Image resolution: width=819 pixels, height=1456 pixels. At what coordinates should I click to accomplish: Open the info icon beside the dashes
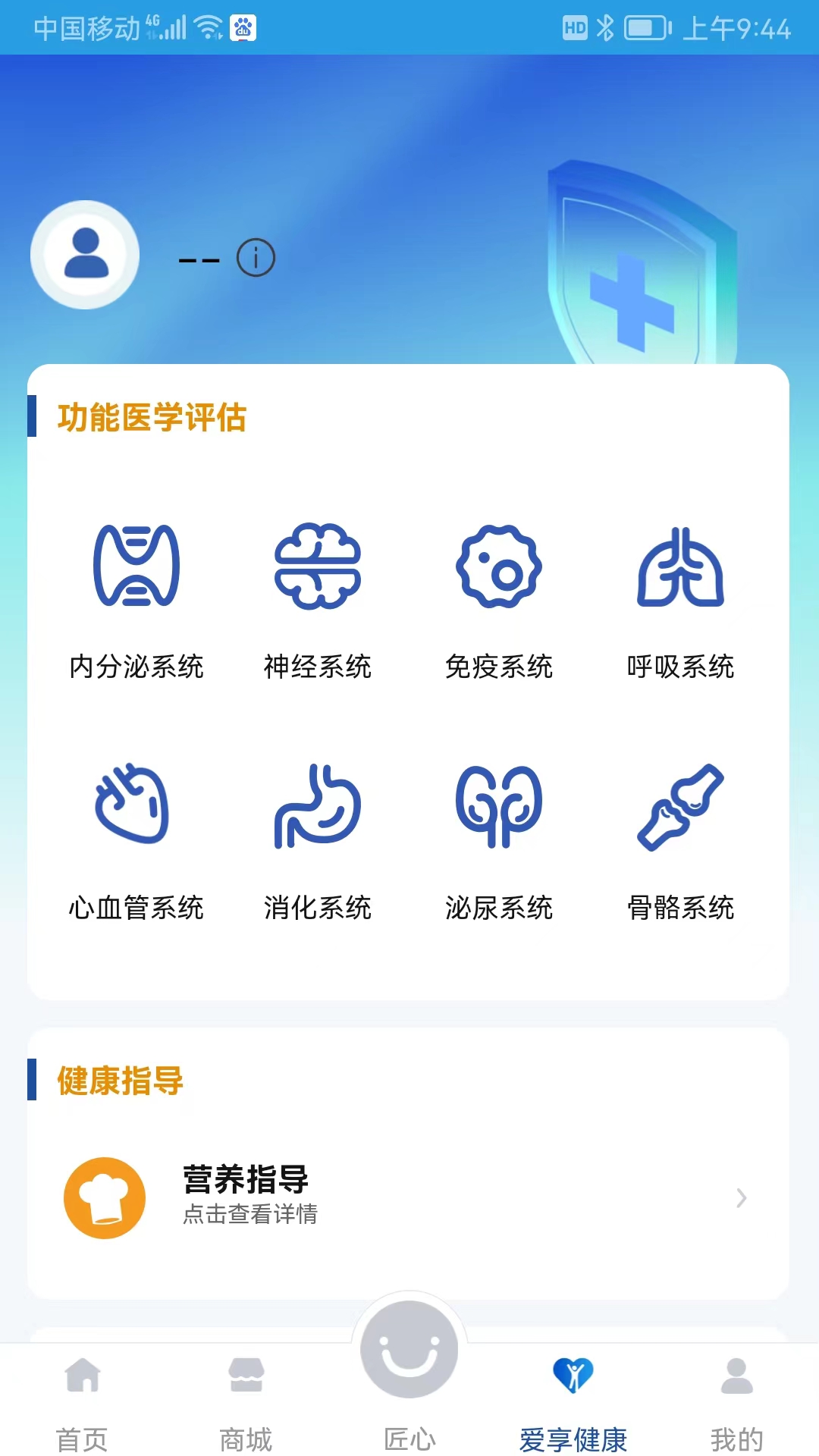pyautogui.click(x=256, y=258)
